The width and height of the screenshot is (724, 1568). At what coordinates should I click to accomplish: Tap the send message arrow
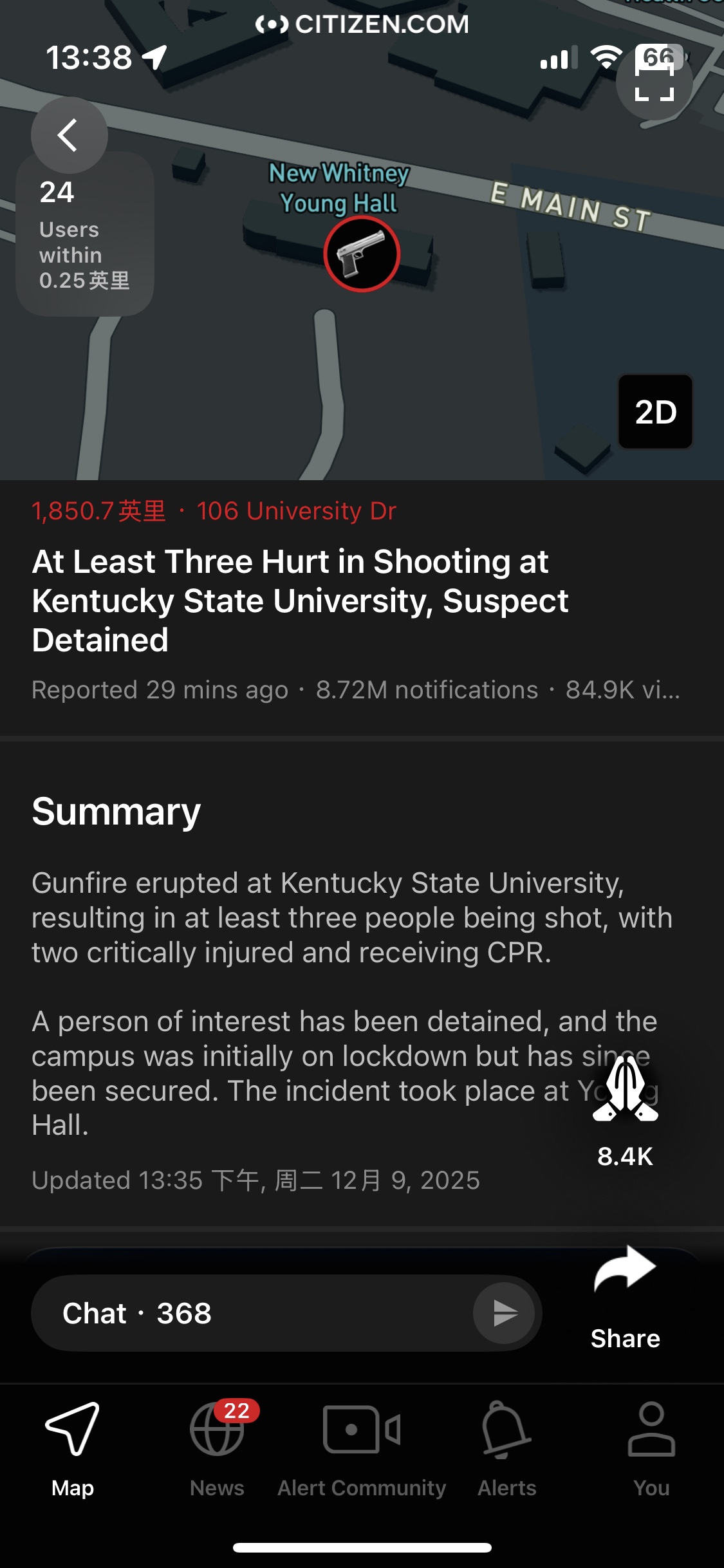point(504,1313)
